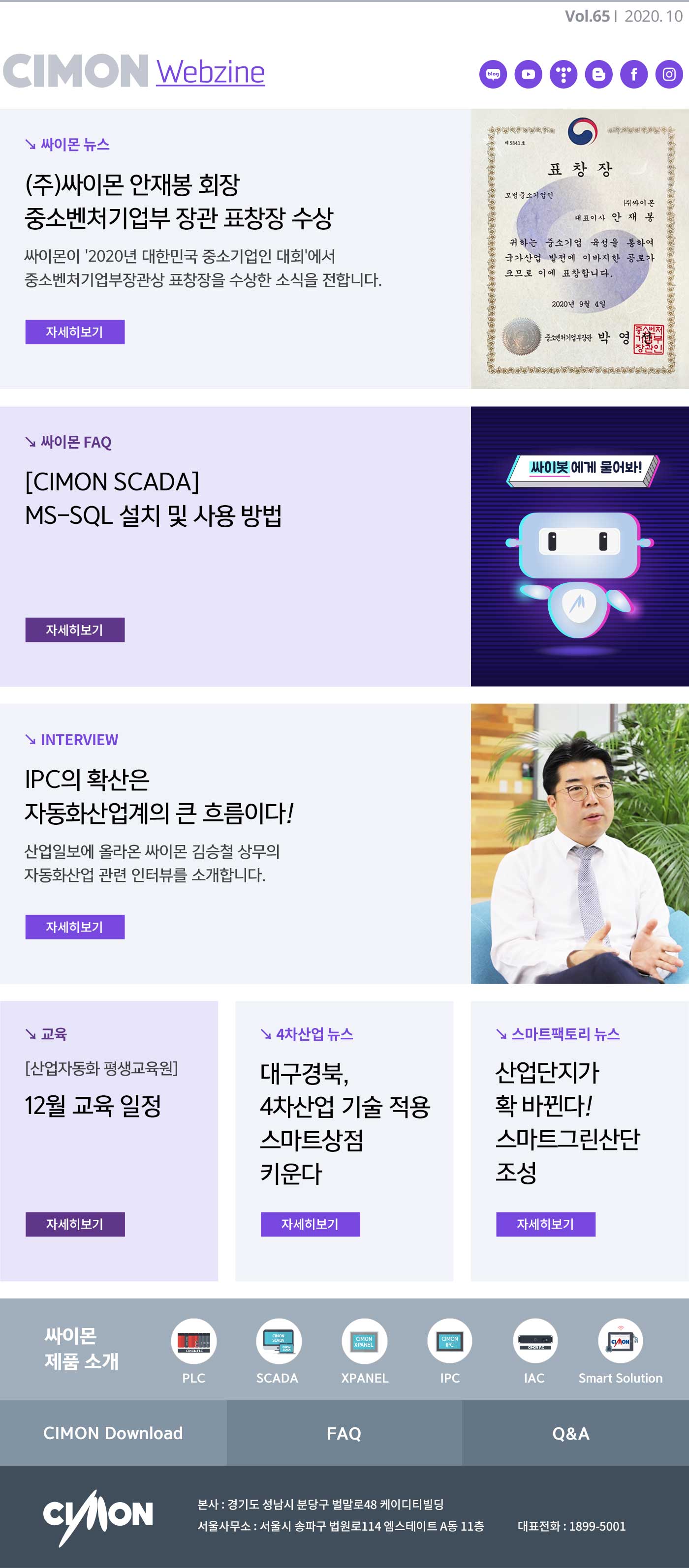This screenshot has height=1568, width=689.
Task: Select the PLC product icon
Action: [x=194, y=1341]
